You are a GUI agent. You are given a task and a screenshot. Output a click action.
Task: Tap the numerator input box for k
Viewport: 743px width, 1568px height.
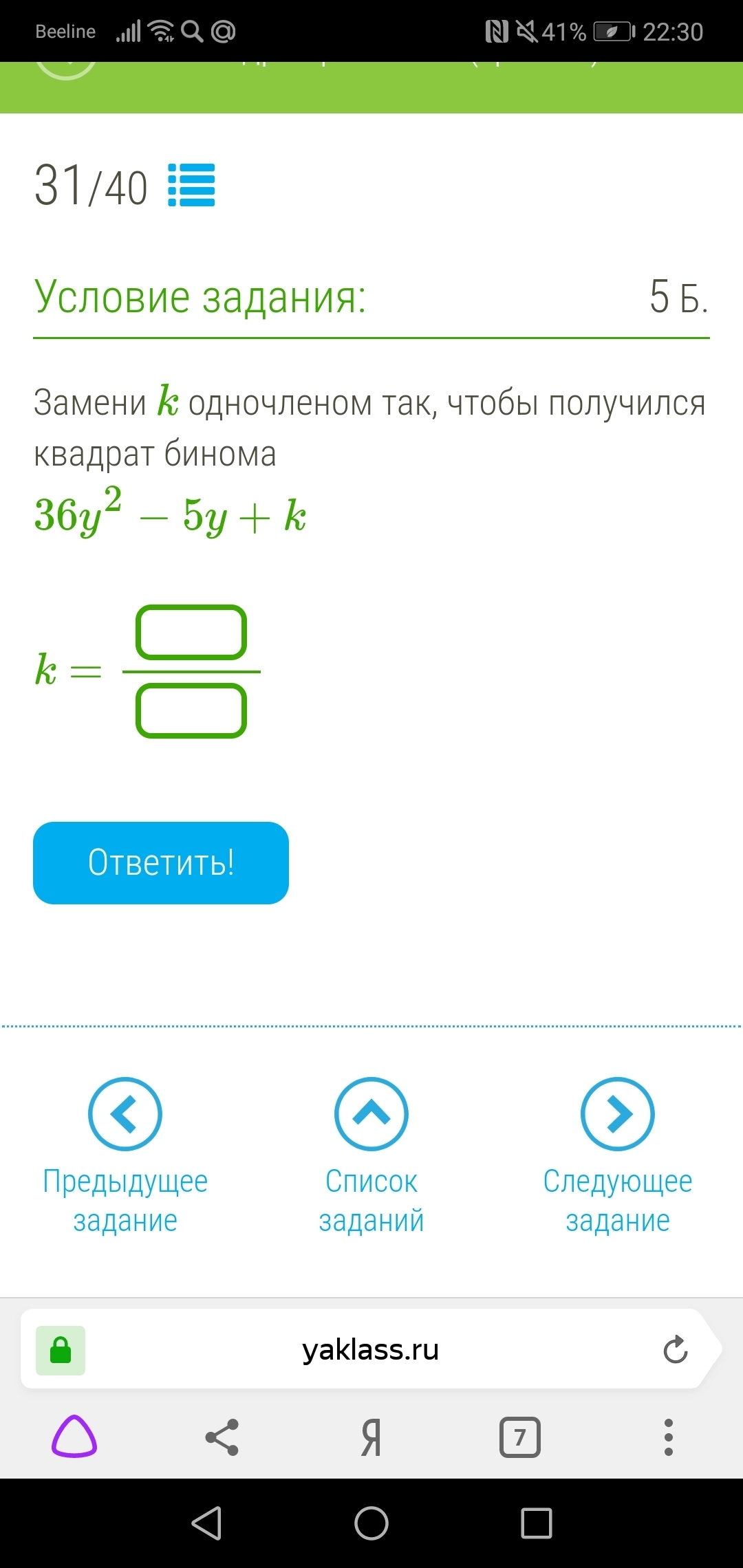pyautogui.click(x=191, y=632)
